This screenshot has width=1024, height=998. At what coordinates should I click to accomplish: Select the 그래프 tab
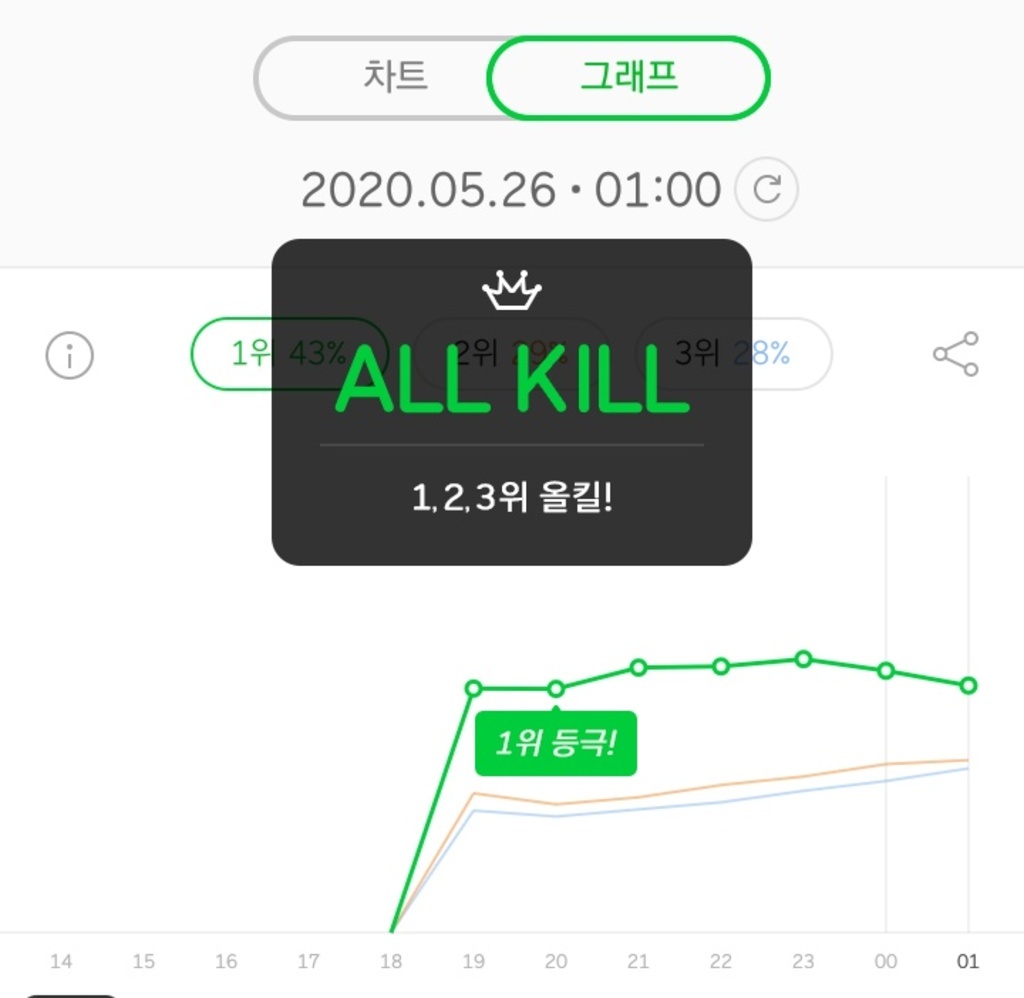click(628, 78)
